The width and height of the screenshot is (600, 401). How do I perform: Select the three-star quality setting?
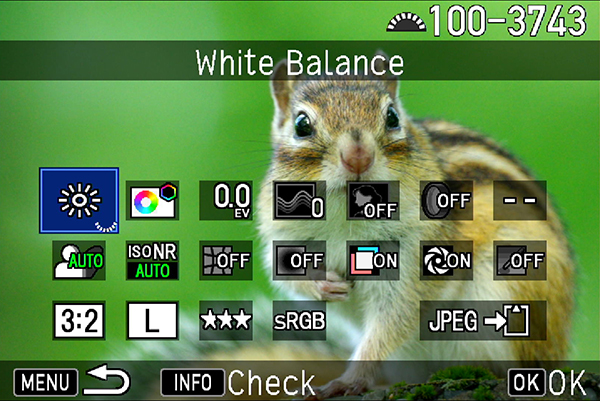[226, 320]
